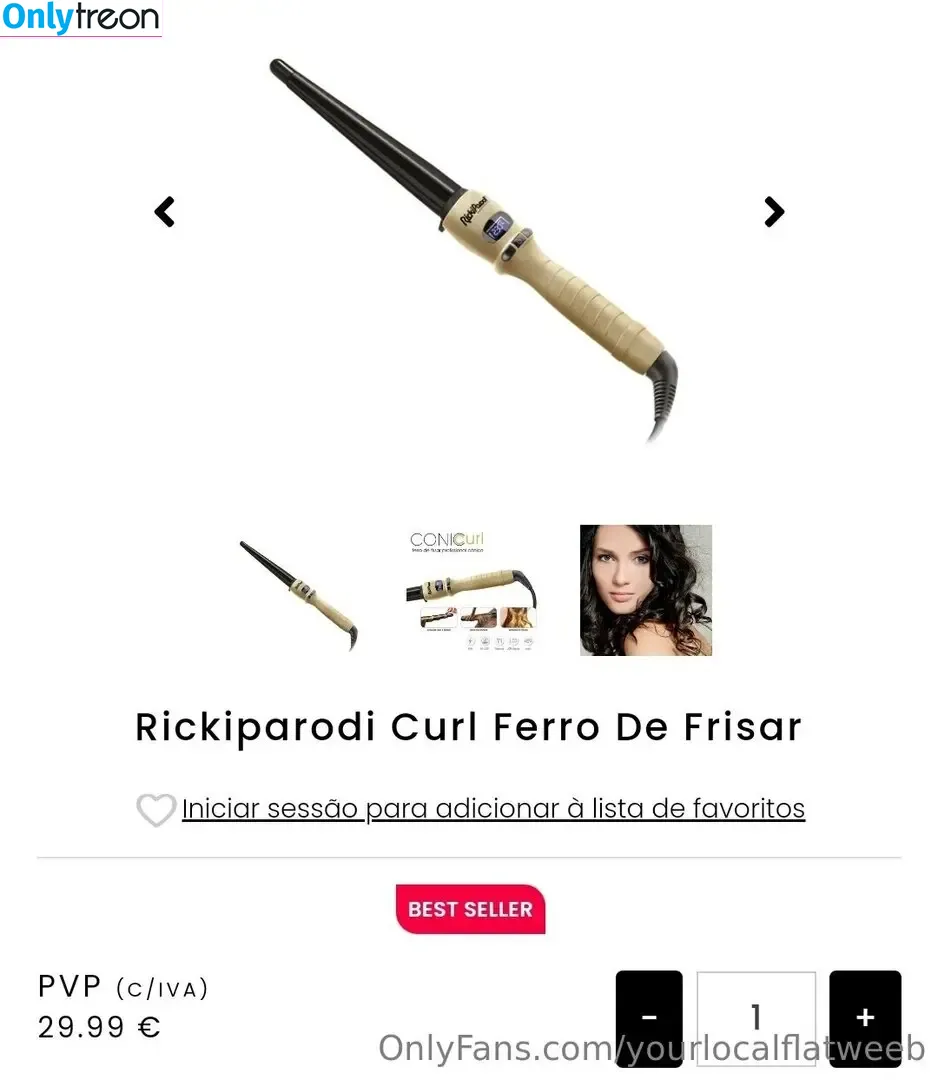Increase quantity with the plus button
This screenshot has width=938, height=1080.
[865, 1017]
